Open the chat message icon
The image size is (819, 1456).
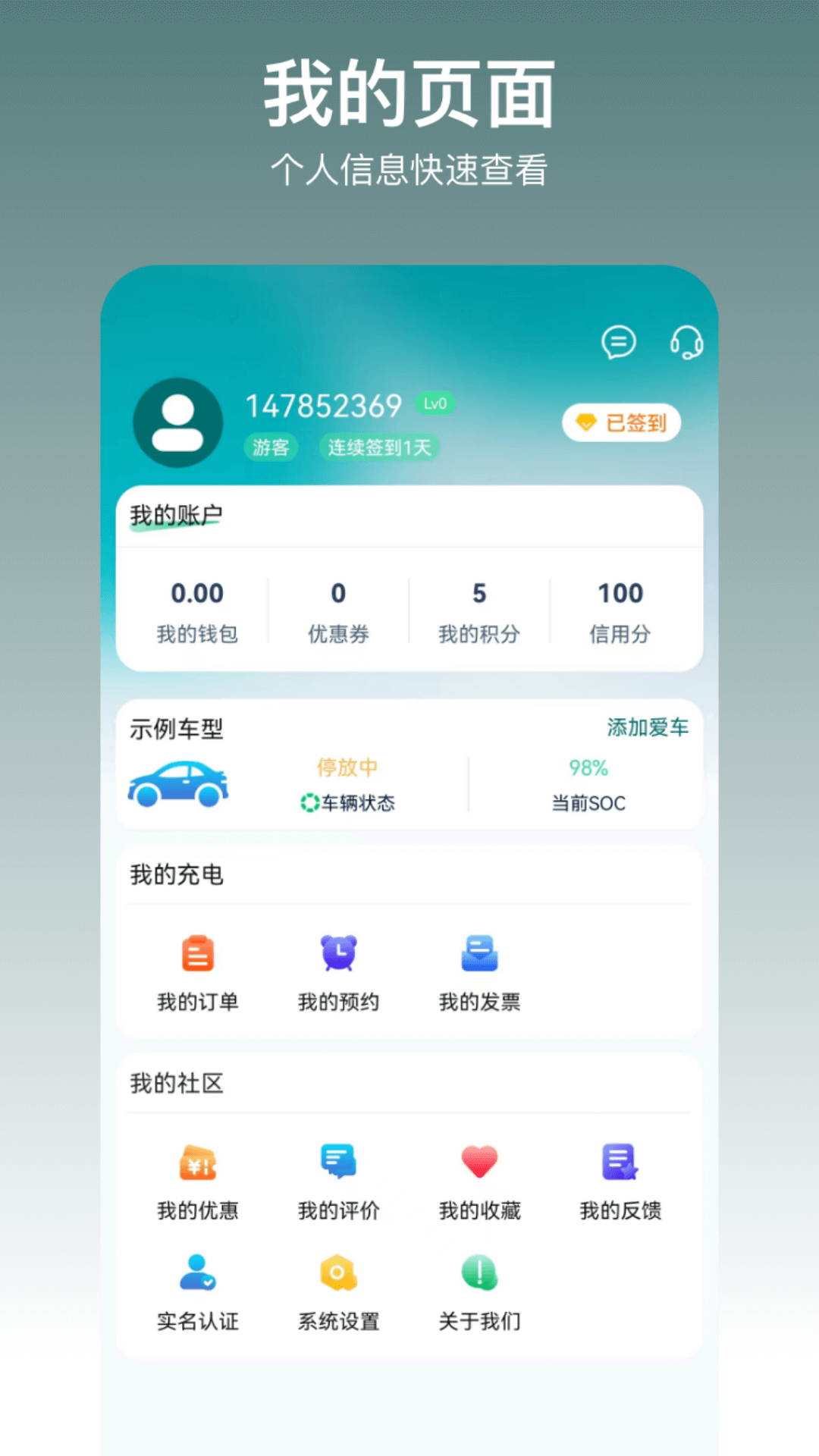click(x=618, y=342)
